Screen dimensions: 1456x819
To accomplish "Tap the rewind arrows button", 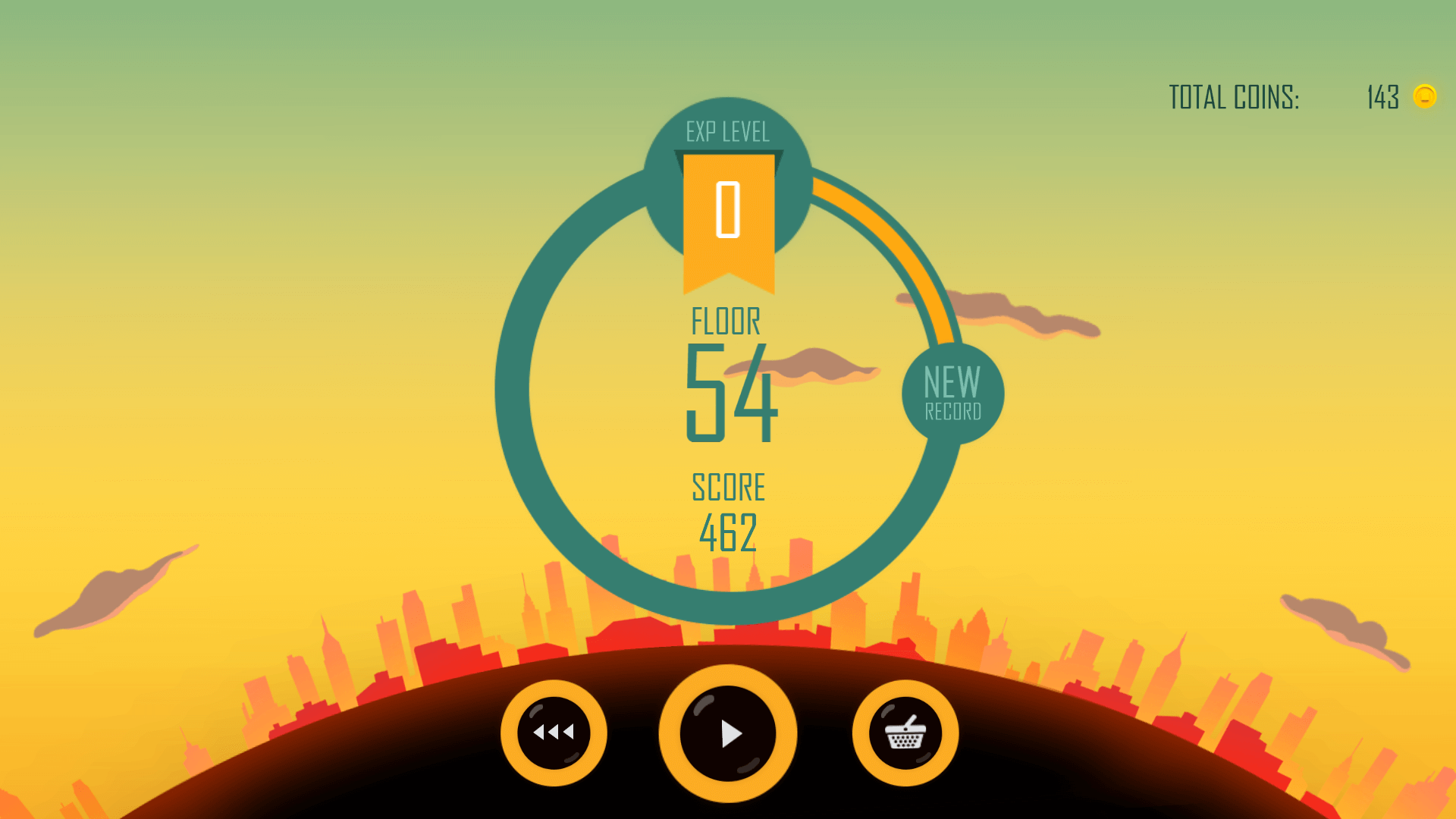I will (554, 733).
